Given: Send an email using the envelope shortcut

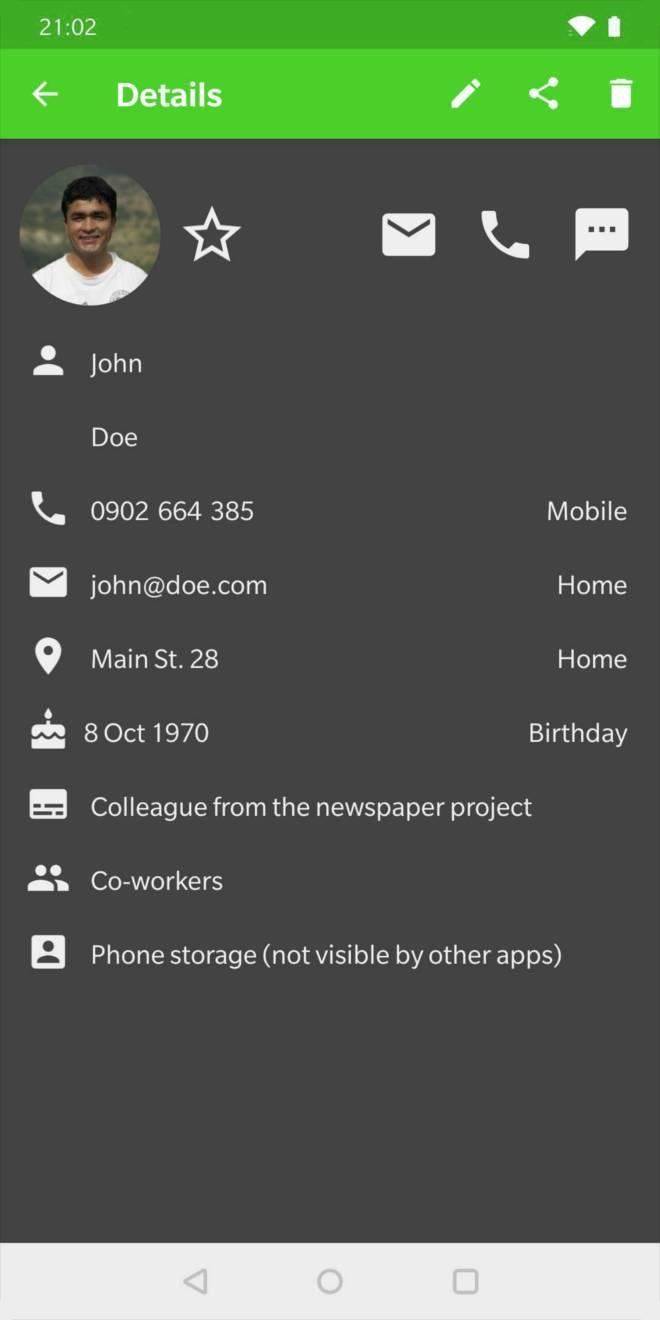Looking at the screenshot, I should (x=408, y=236).
